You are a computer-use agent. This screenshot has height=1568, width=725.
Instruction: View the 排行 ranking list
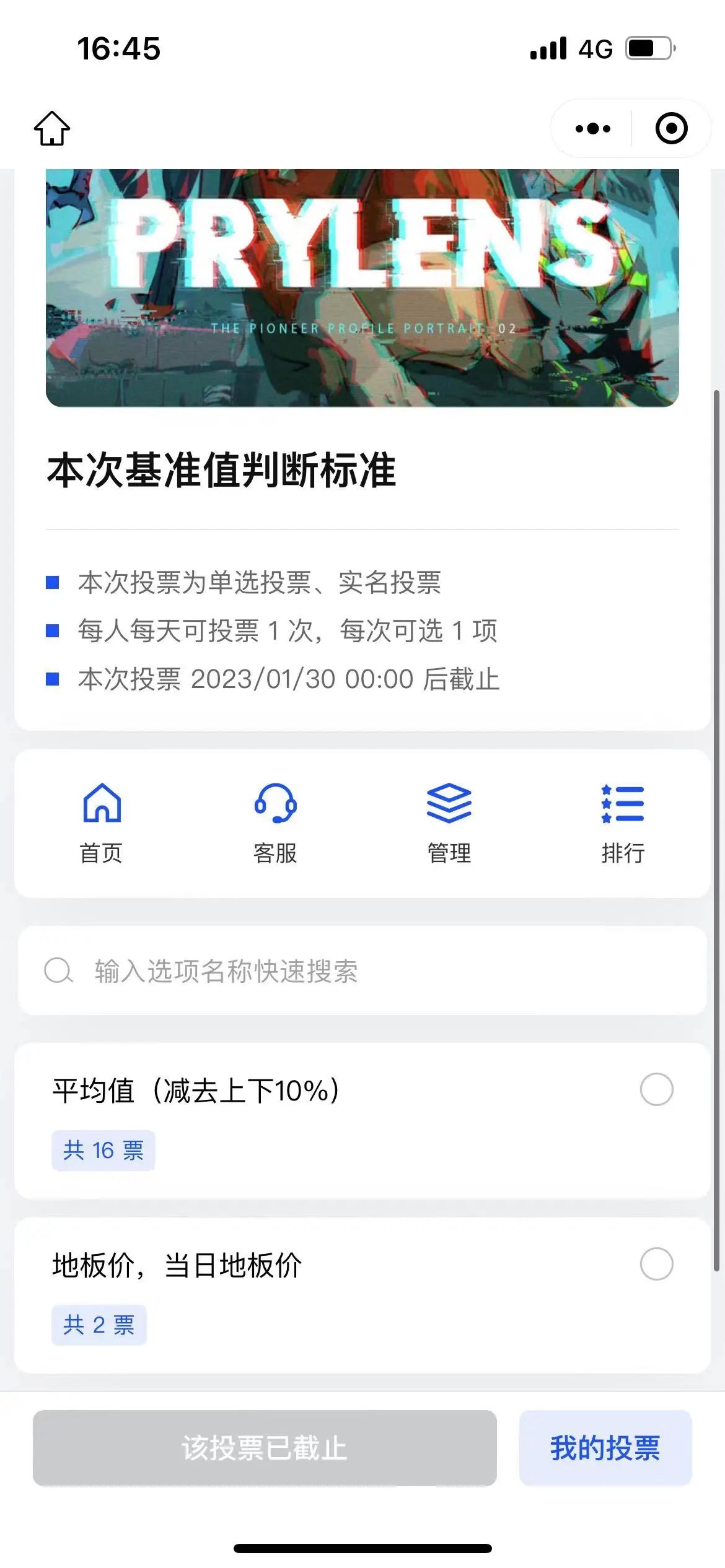coord(623,823)
